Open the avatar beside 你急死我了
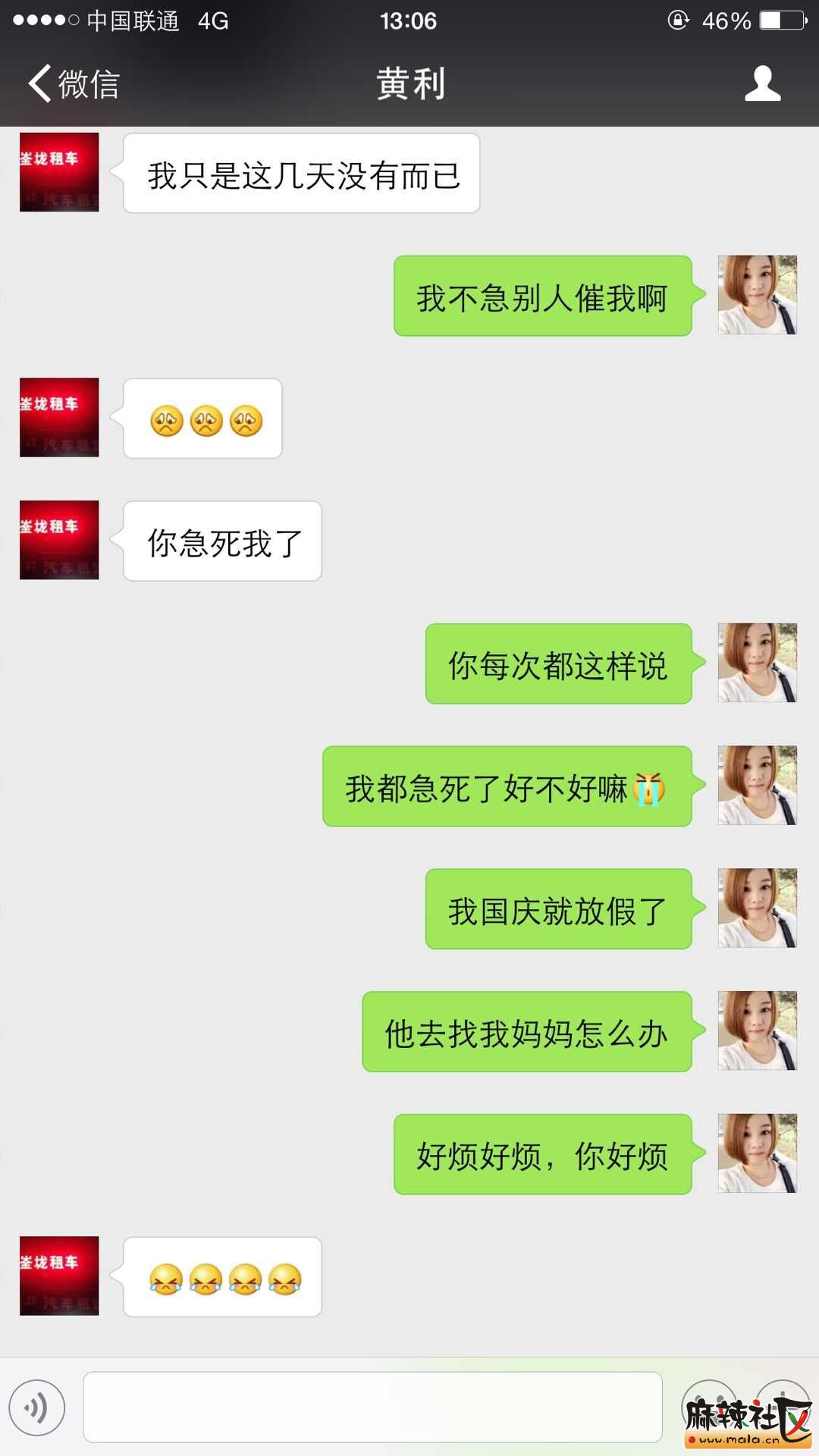Screen dimensions: 819x1456 pos(59,540)
